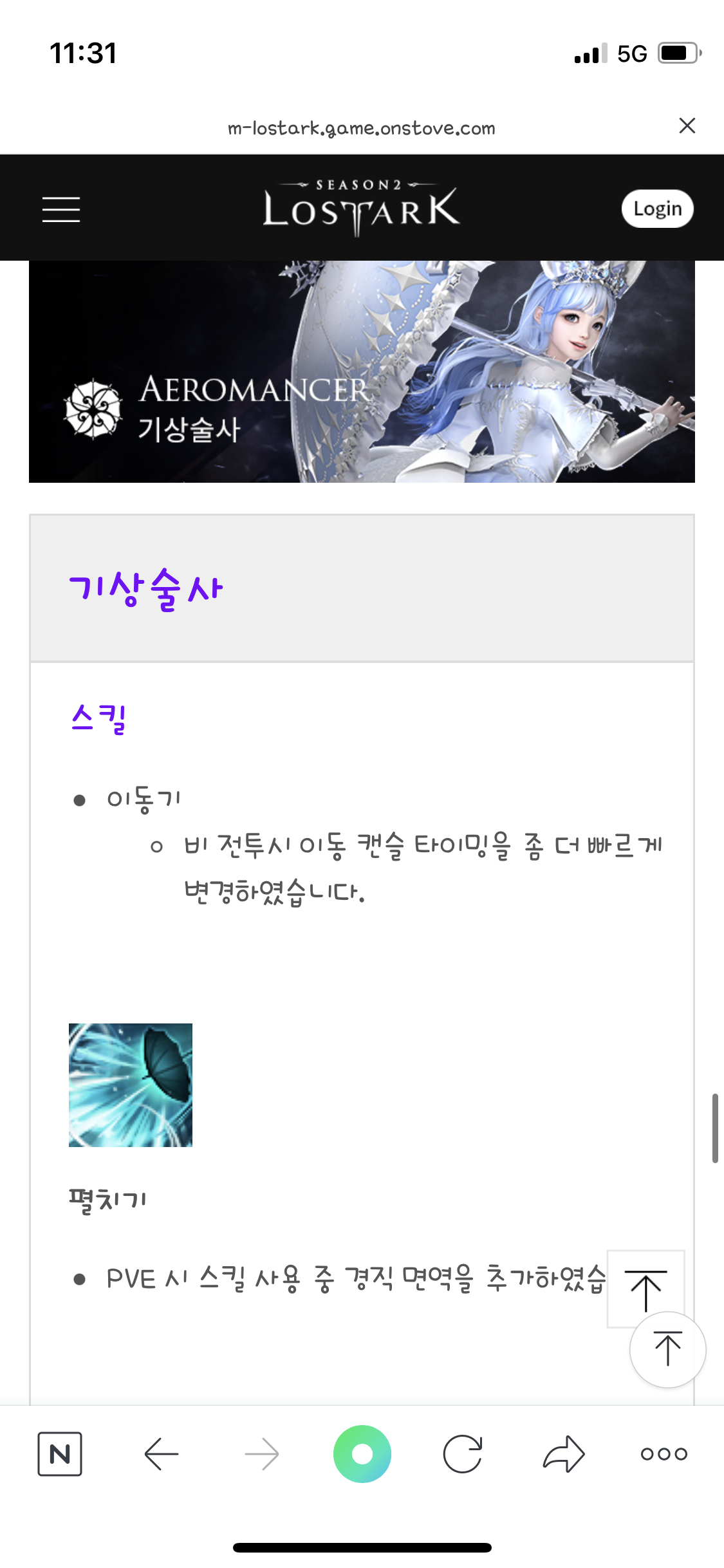Open the three-dot more menu
The width and height of the screenshot is (724, 1568).
pos(664,1453)
